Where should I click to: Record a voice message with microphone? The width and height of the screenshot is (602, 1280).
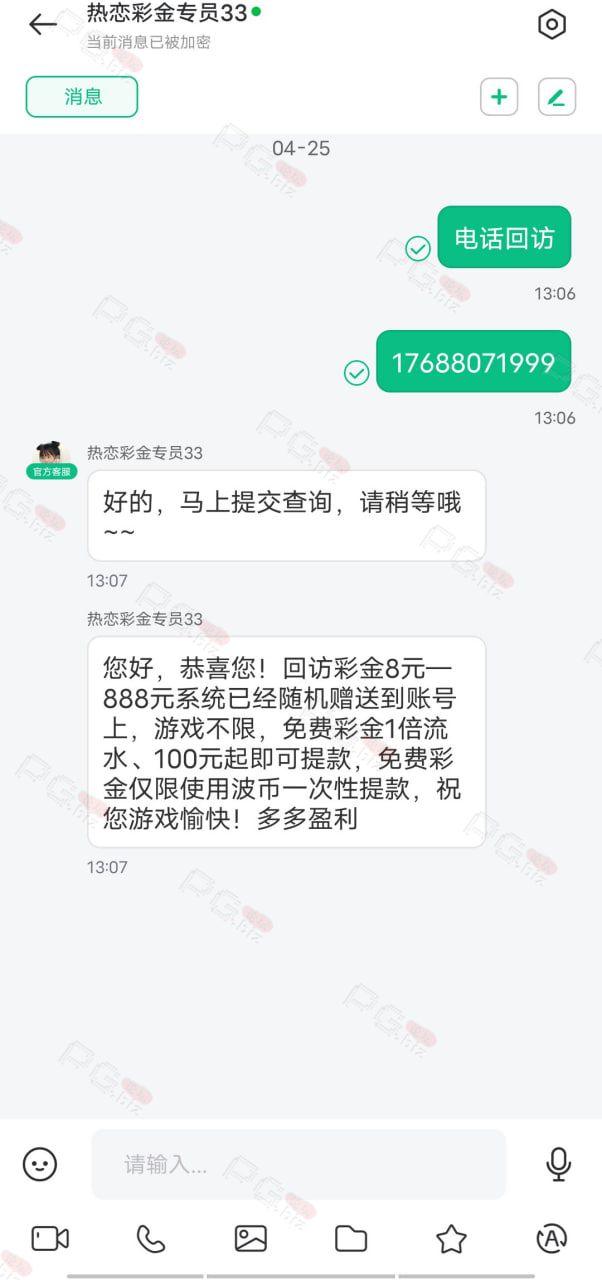[x=558, y=1164]
